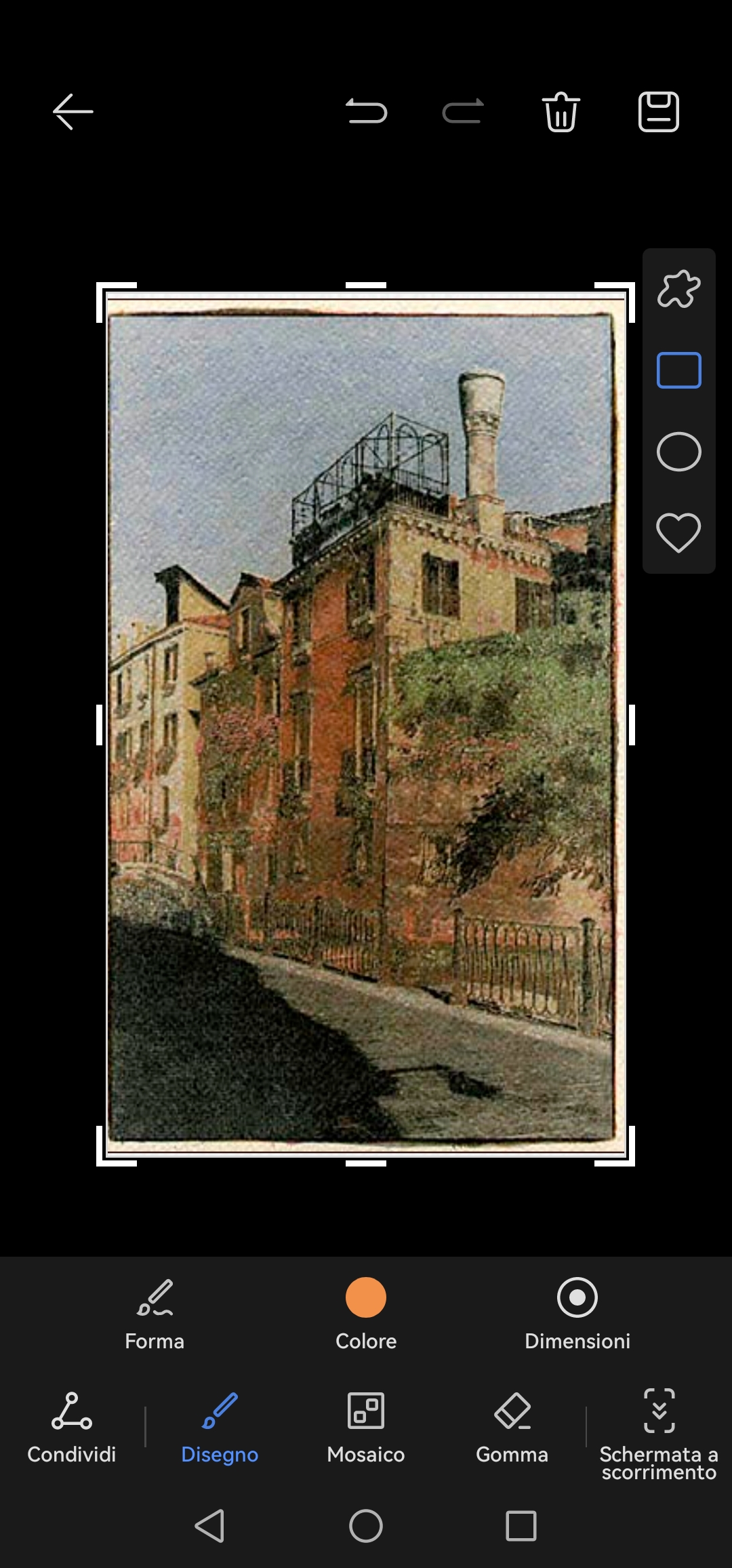Tap the system home button

click(366, 1526)
